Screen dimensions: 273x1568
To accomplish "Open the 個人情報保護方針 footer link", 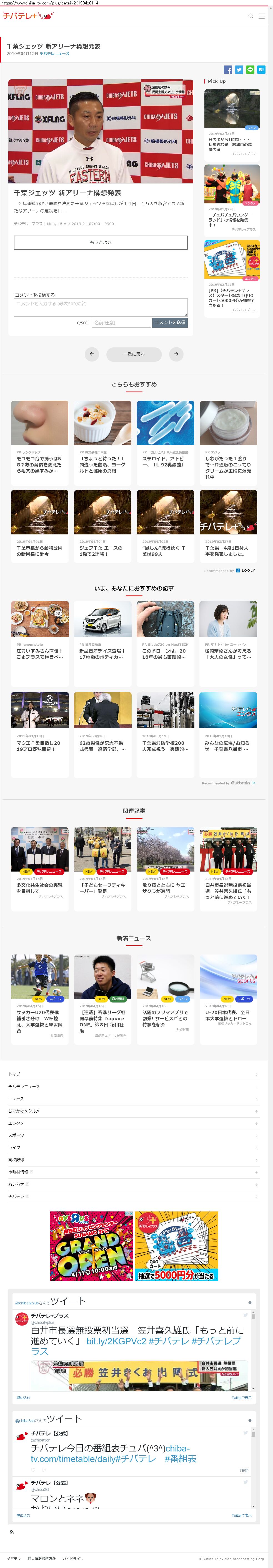I will point(41,1559).
